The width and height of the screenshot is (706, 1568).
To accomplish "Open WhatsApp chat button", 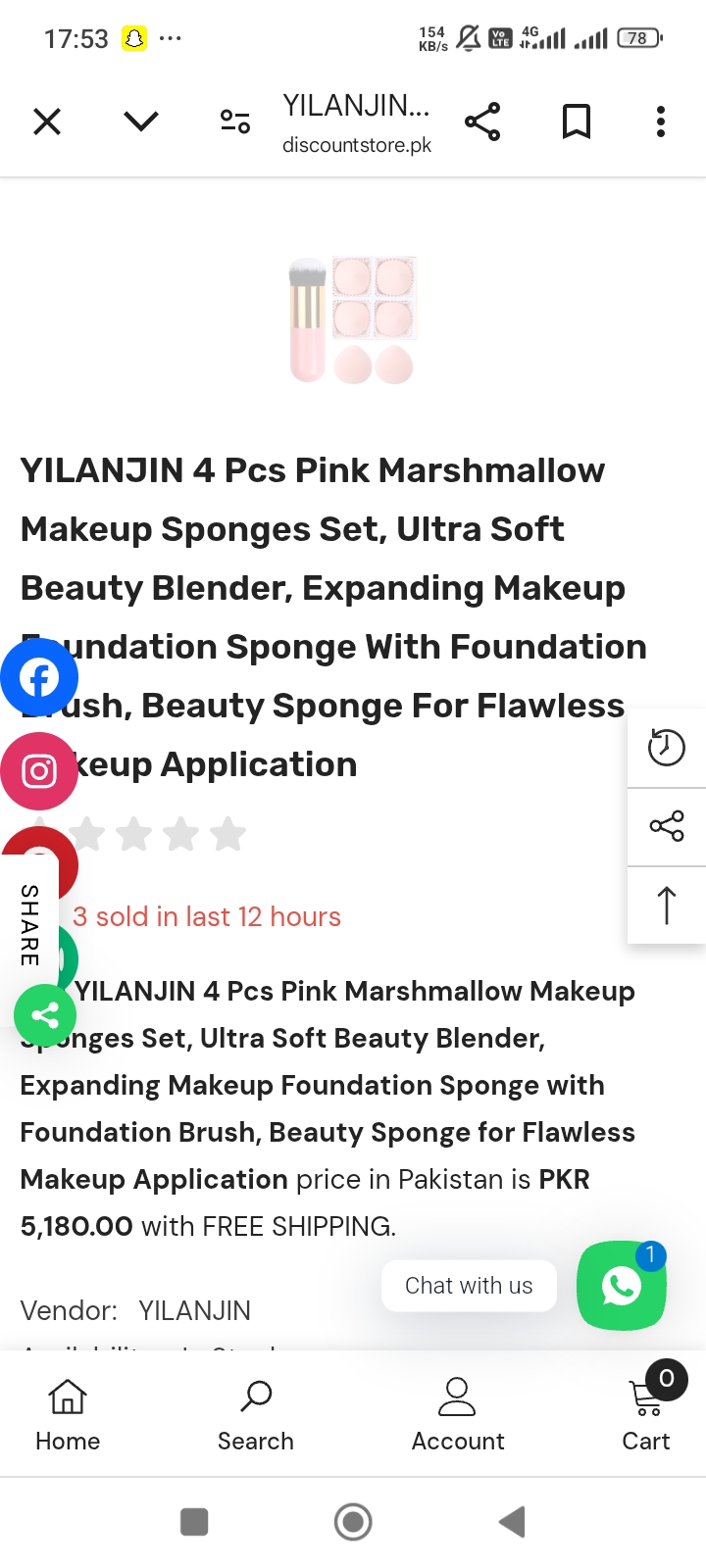I will click(x=622, y=1285).
